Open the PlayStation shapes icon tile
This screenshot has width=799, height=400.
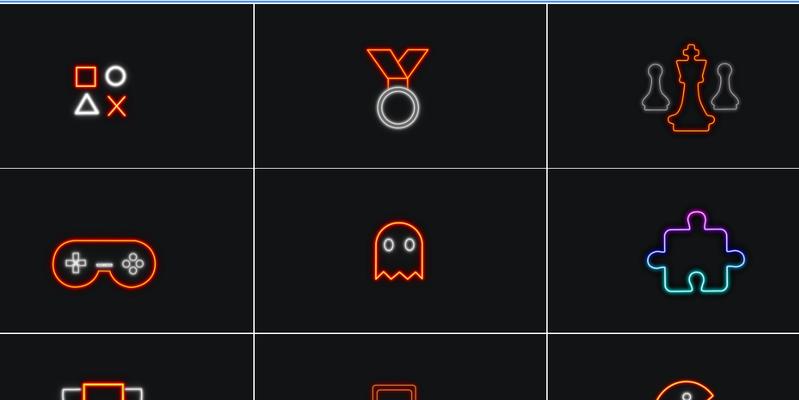coord(102,90)
